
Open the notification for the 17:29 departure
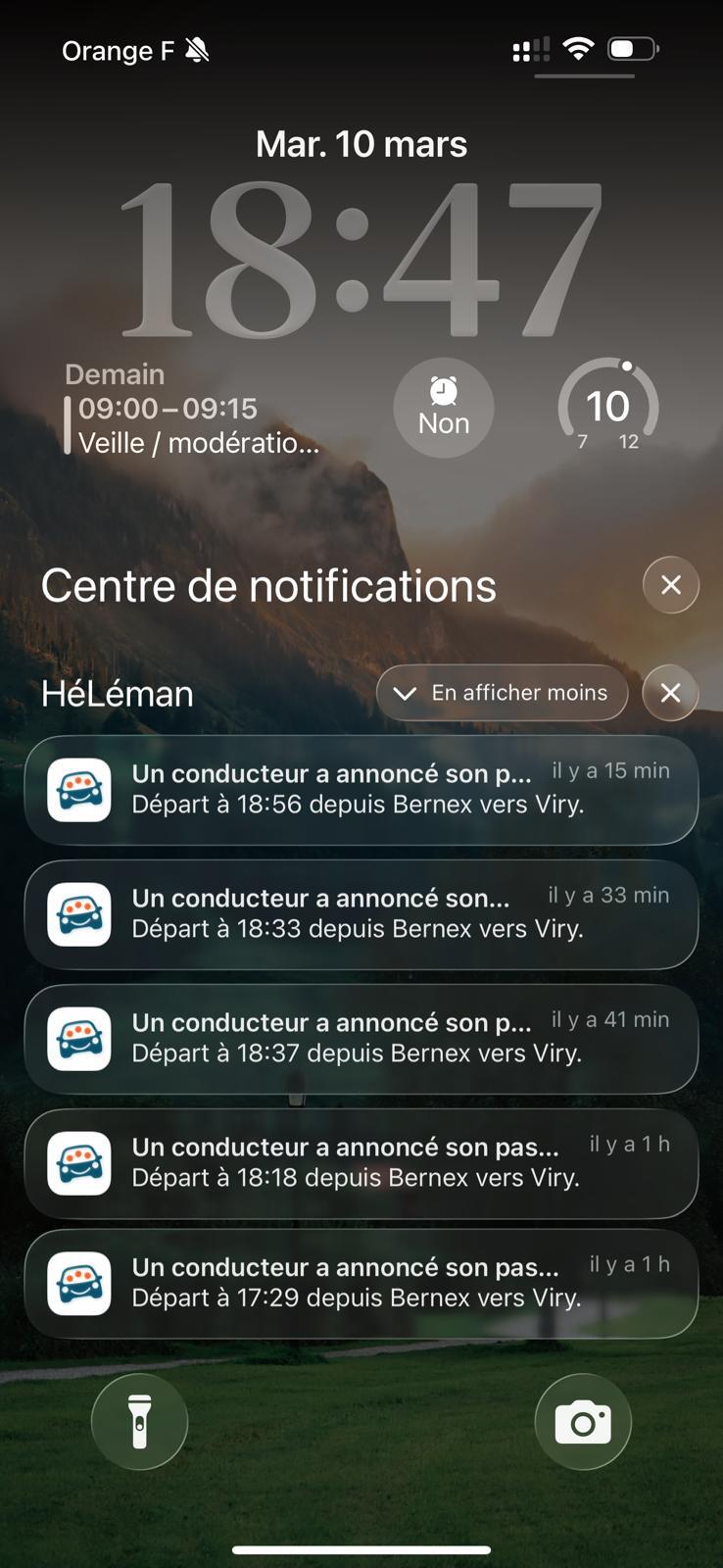(361, 1284)
